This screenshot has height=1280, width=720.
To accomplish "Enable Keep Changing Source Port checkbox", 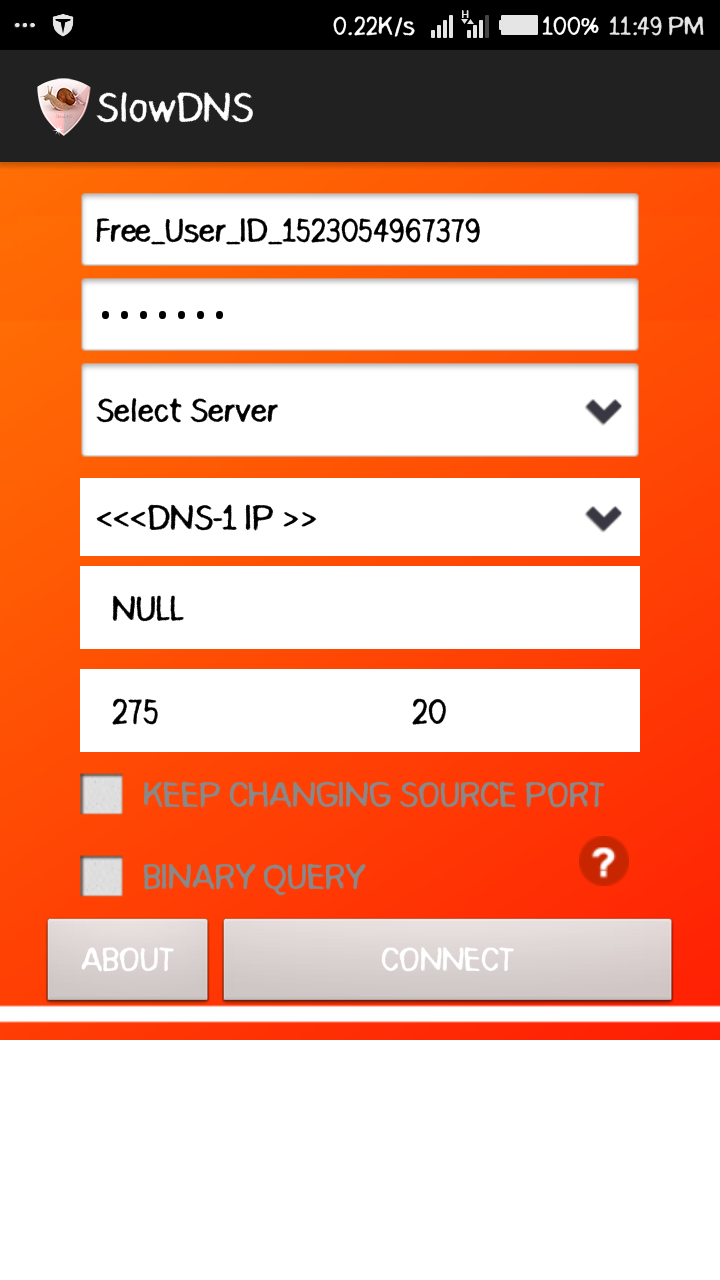I will [x=102, y=795].
